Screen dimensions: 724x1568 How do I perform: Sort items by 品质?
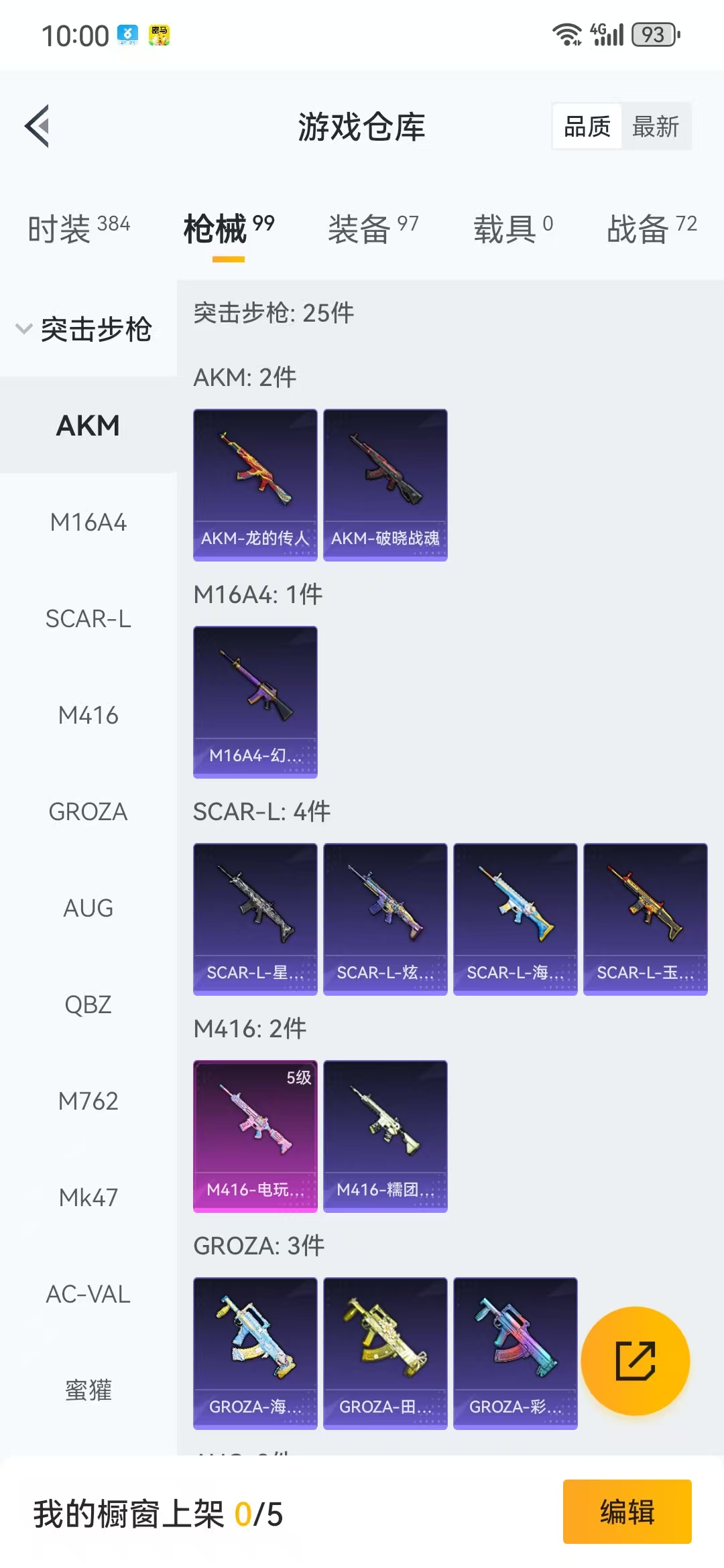point(587,127)
